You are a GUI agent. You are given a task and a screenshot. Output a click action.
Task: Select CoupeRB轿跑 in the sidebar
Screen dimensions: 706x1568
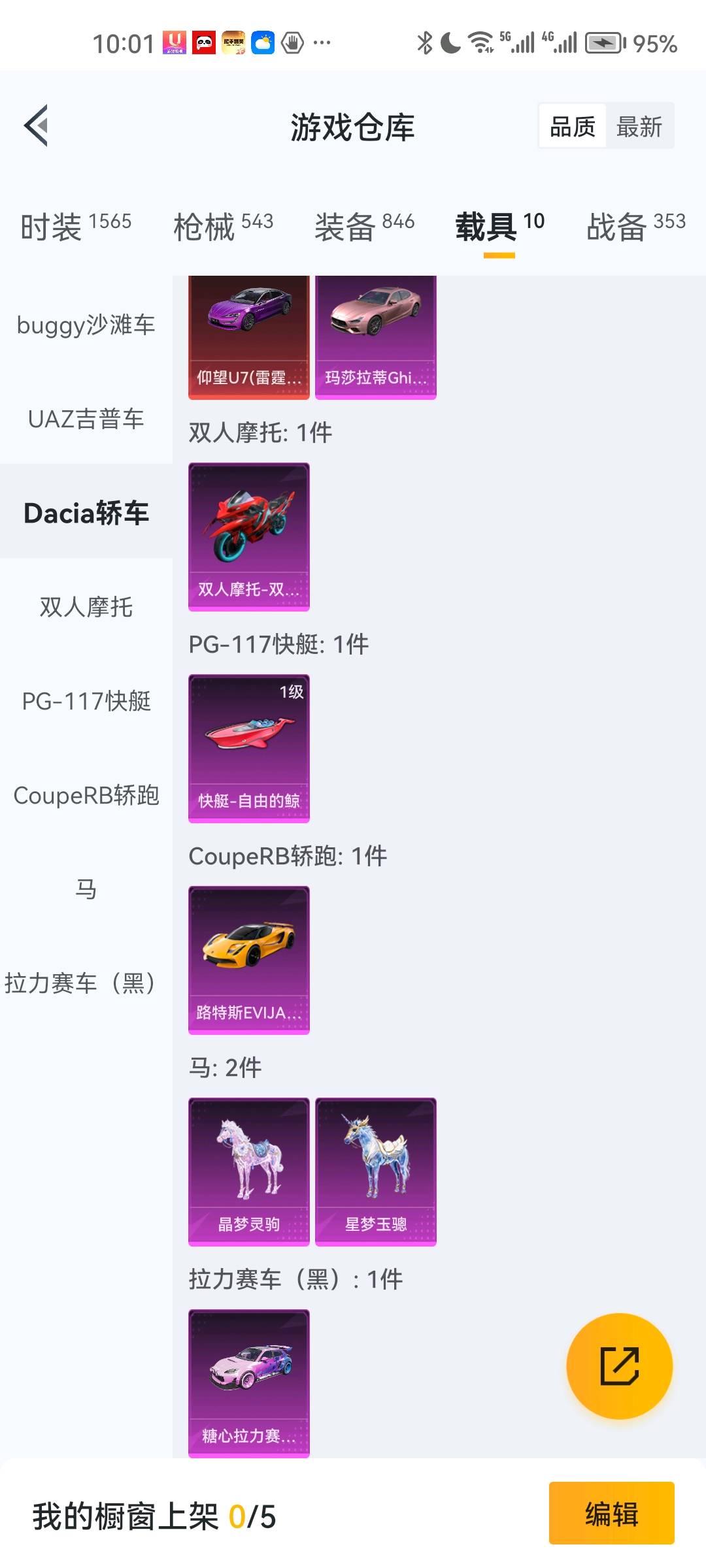pyautogui.click(x=86, y=795)
